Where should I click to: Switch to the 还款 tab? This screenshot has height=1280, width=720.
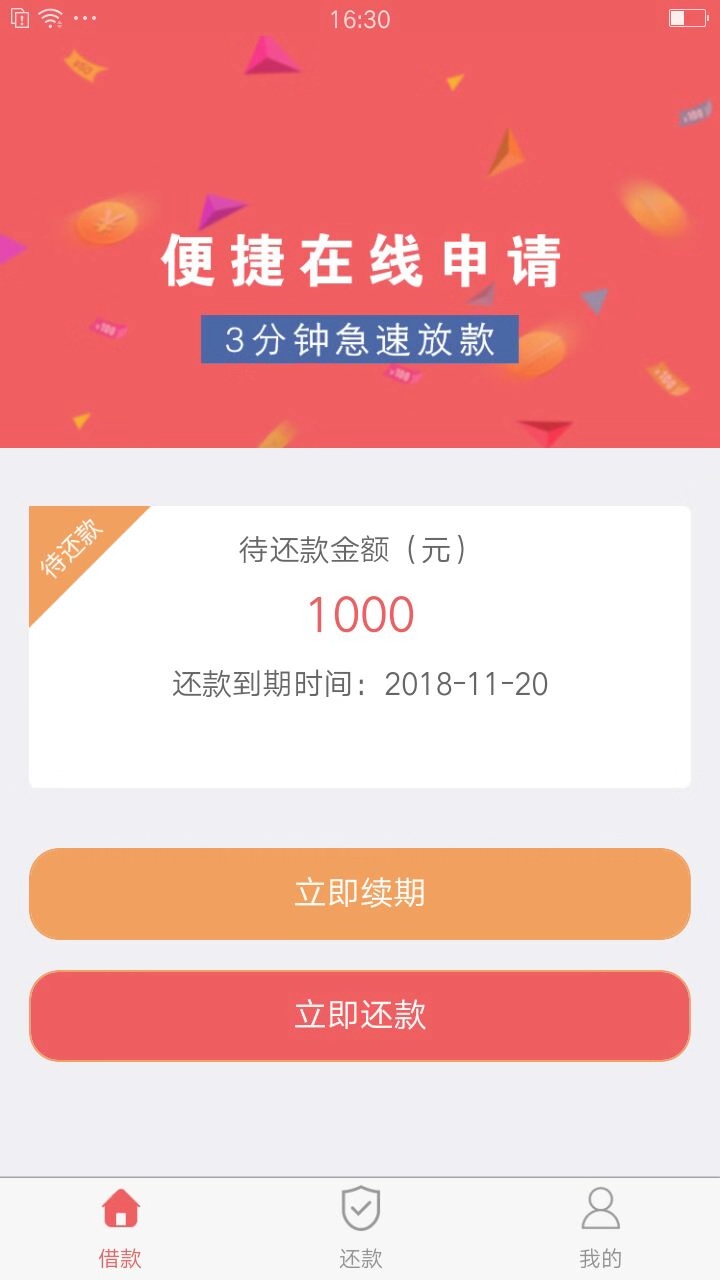[360, 1228]
